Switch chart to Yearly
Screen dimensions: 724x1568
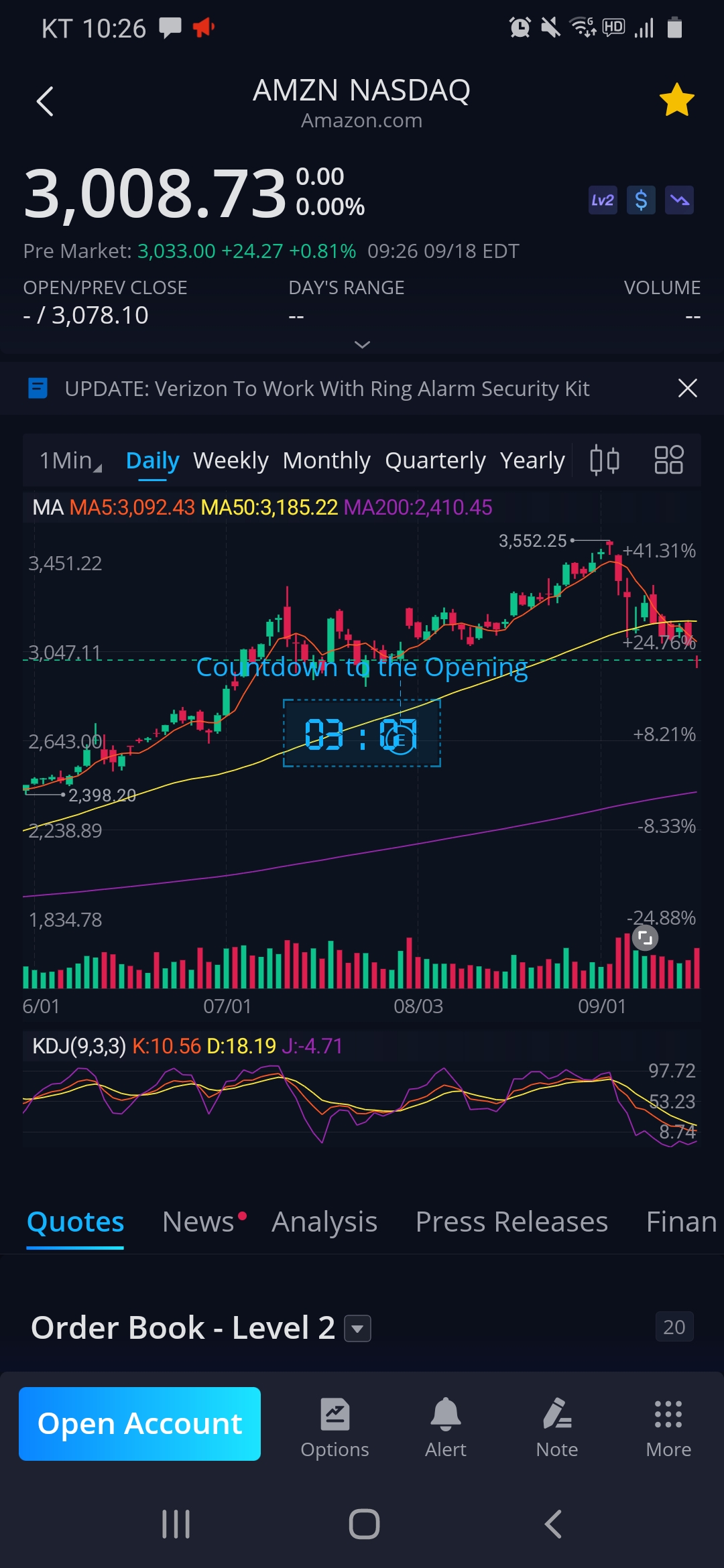[x=532, y=461]
